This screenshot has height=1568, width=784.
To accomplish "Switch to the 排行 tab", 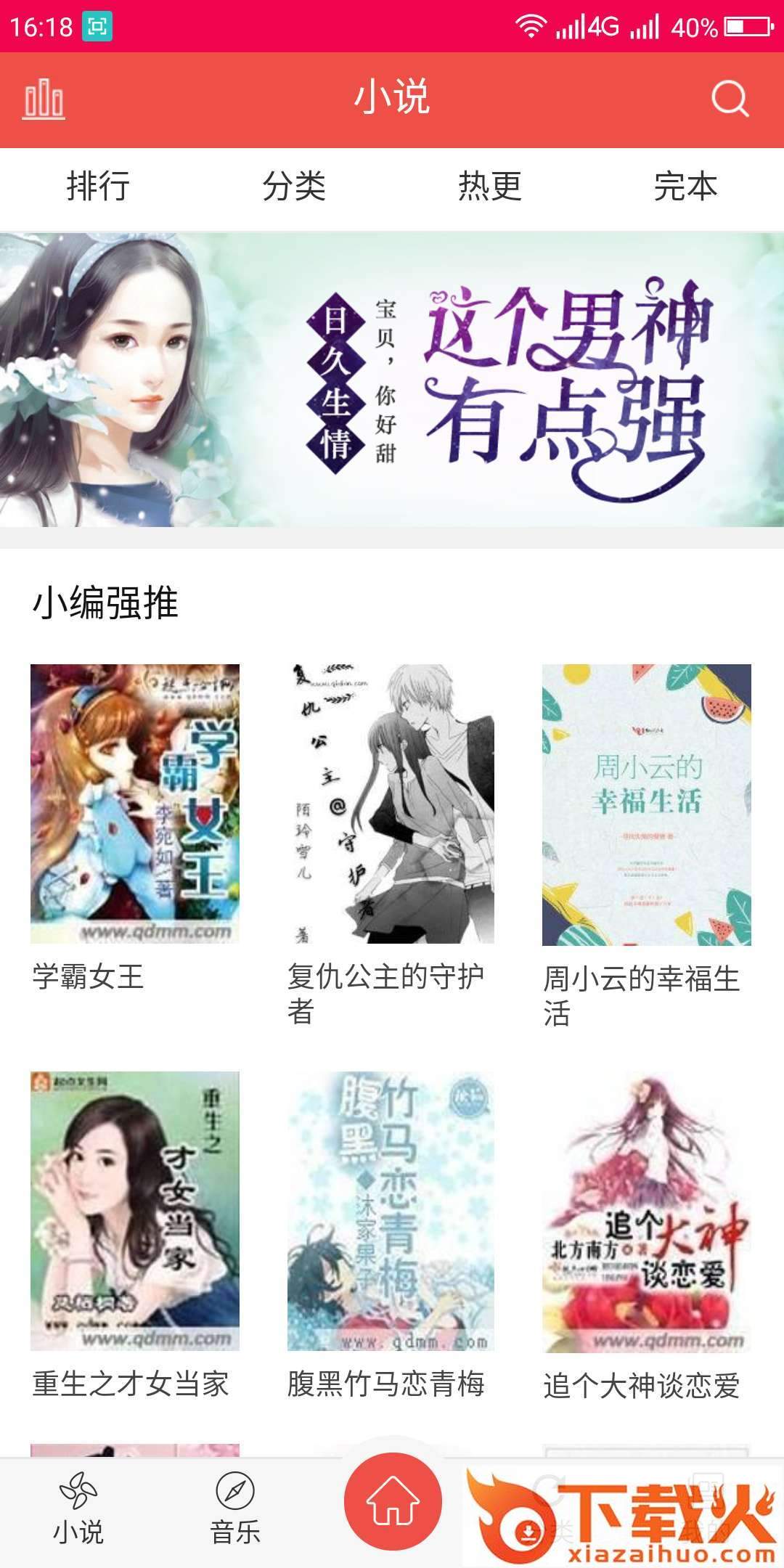I will pyautogui.click(x=98, y=187).
